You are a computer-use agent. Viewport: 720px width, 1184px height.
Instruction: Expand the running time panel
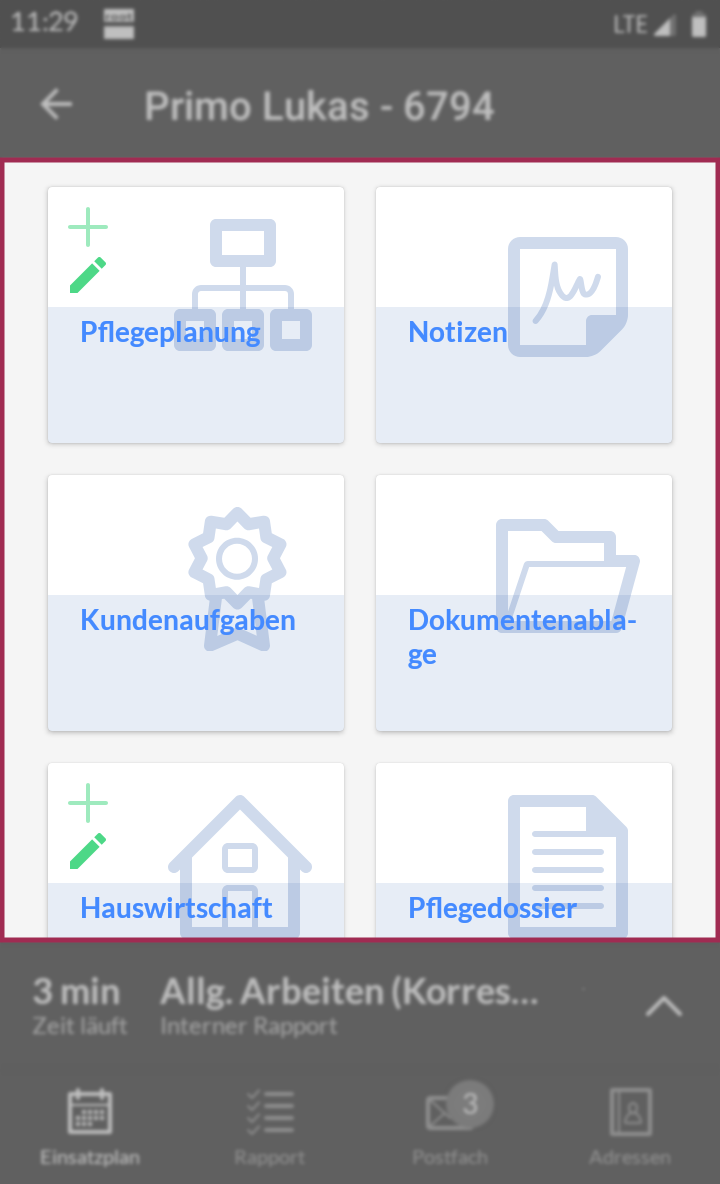pos(664,1007)
